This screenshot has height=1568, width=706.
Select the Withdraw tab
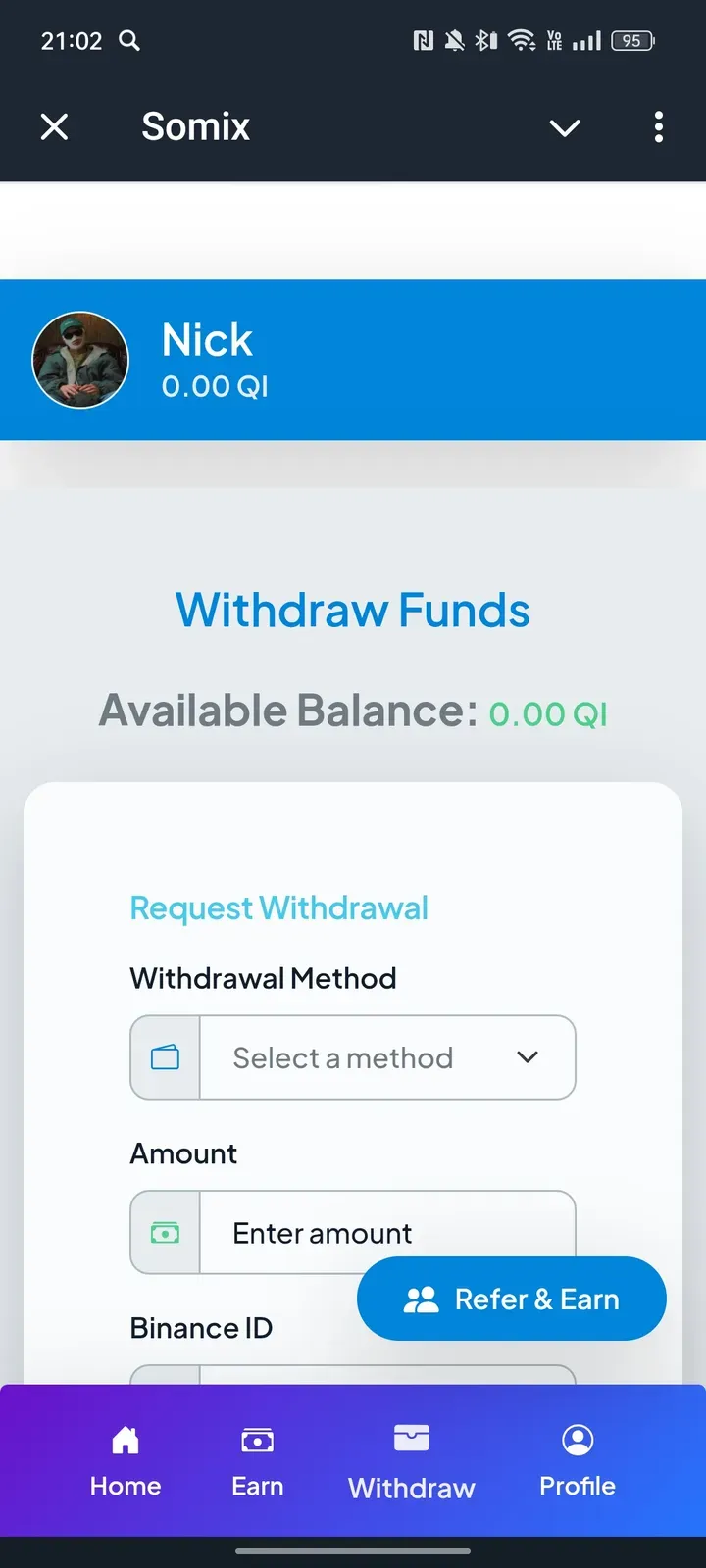411,1461
